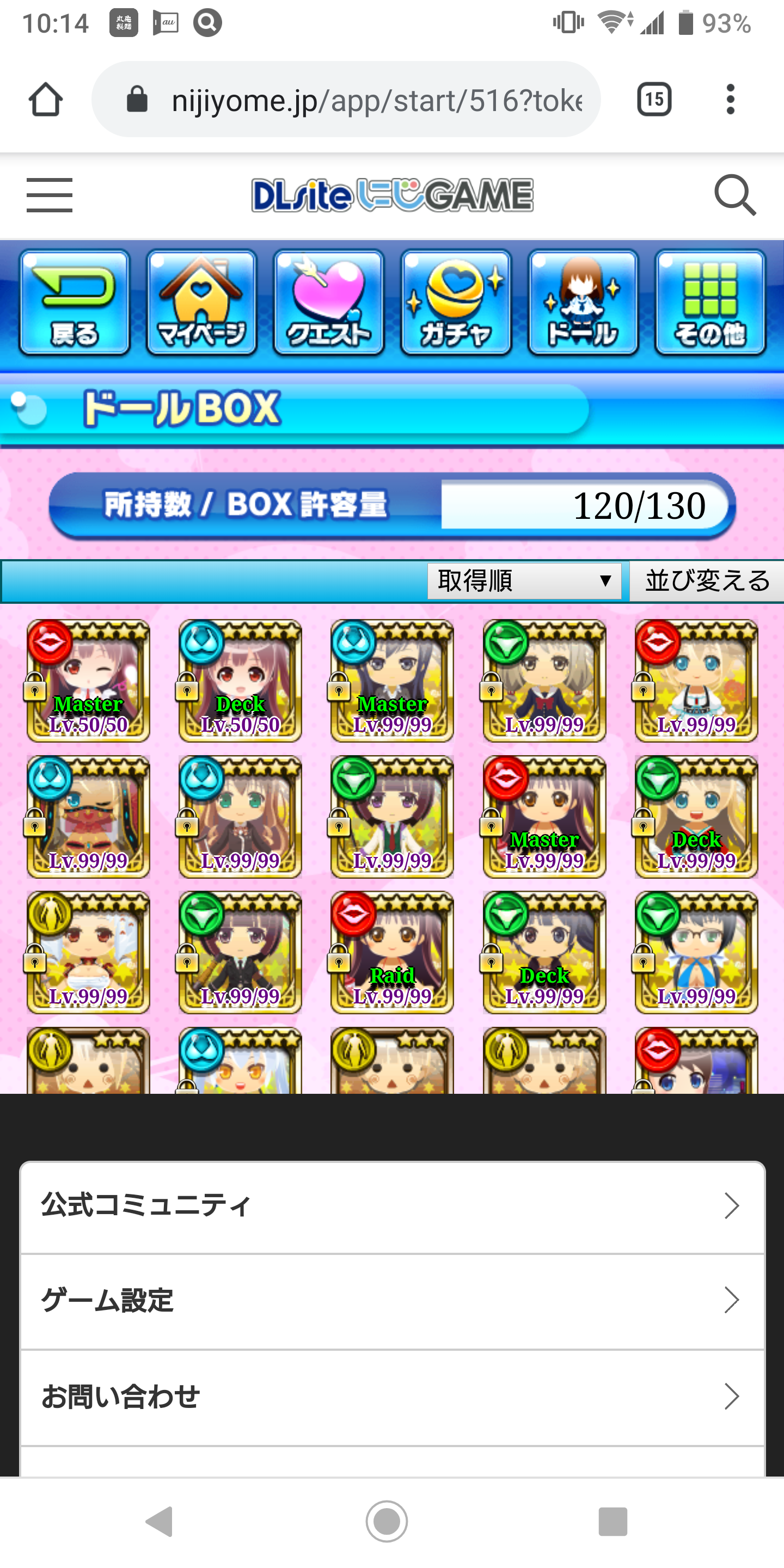Tap the system back button
This screenshot has width=784, height=1568.
[160, 1521]
